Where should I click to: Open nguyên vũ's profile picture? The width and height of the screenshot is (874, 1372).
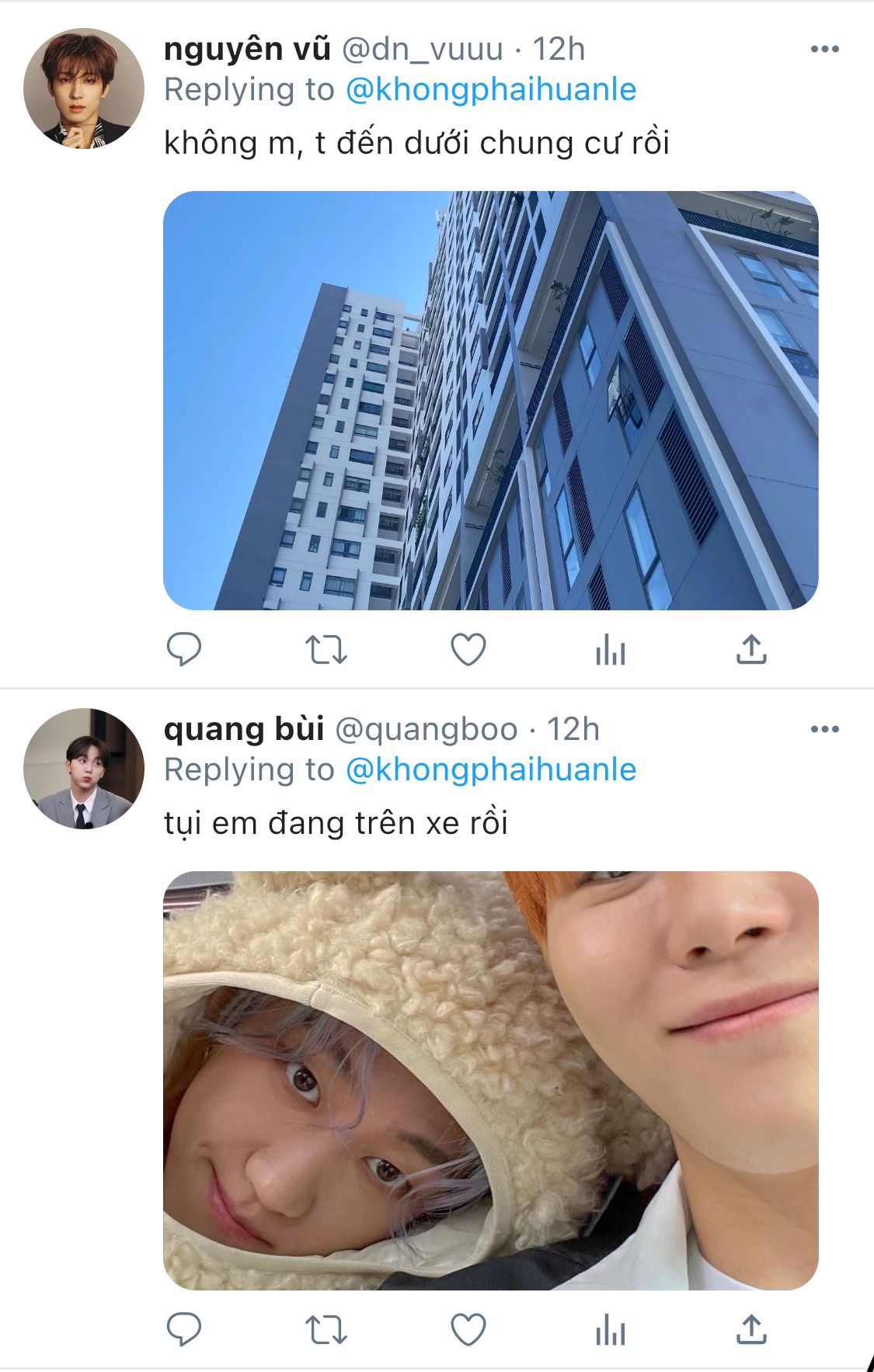(83, 89)
